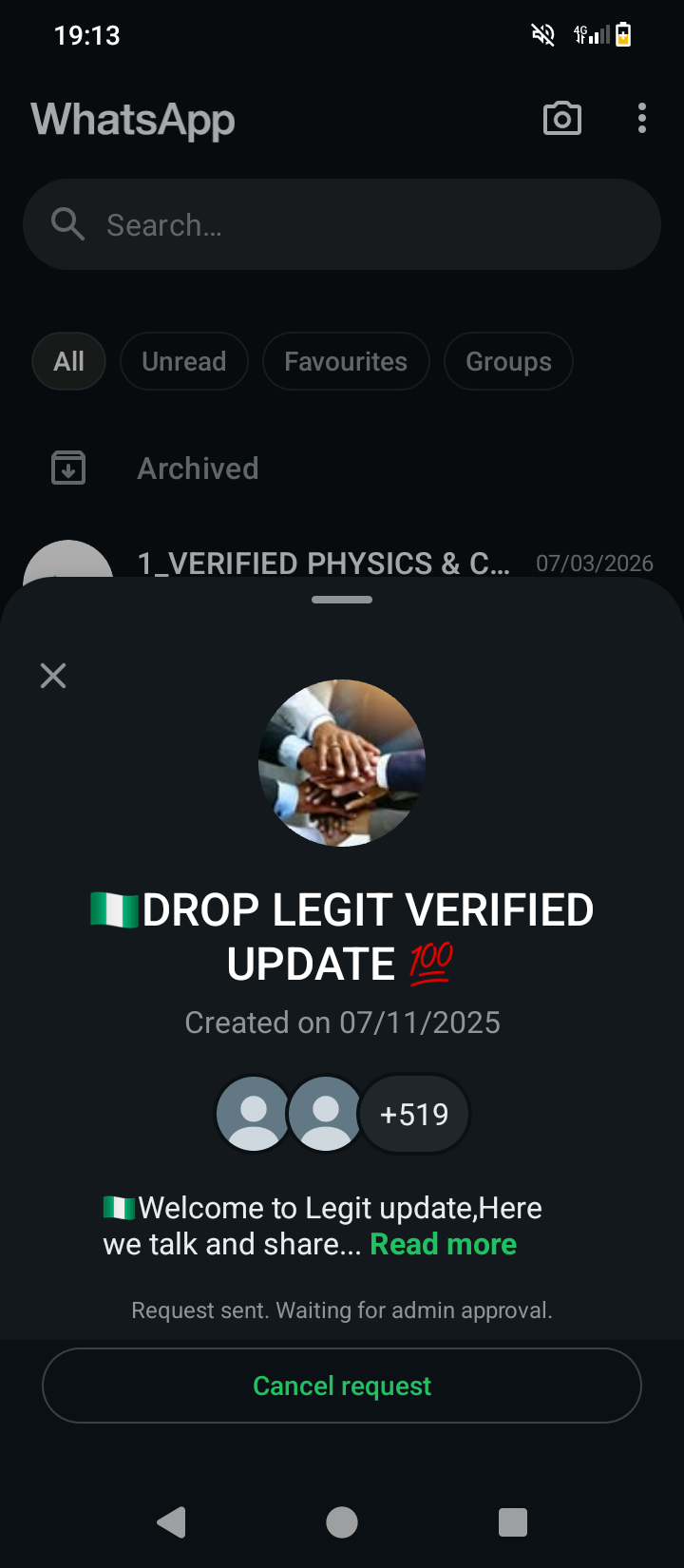
Task: Switch to the Groups filter
Action: coord(508,361)
